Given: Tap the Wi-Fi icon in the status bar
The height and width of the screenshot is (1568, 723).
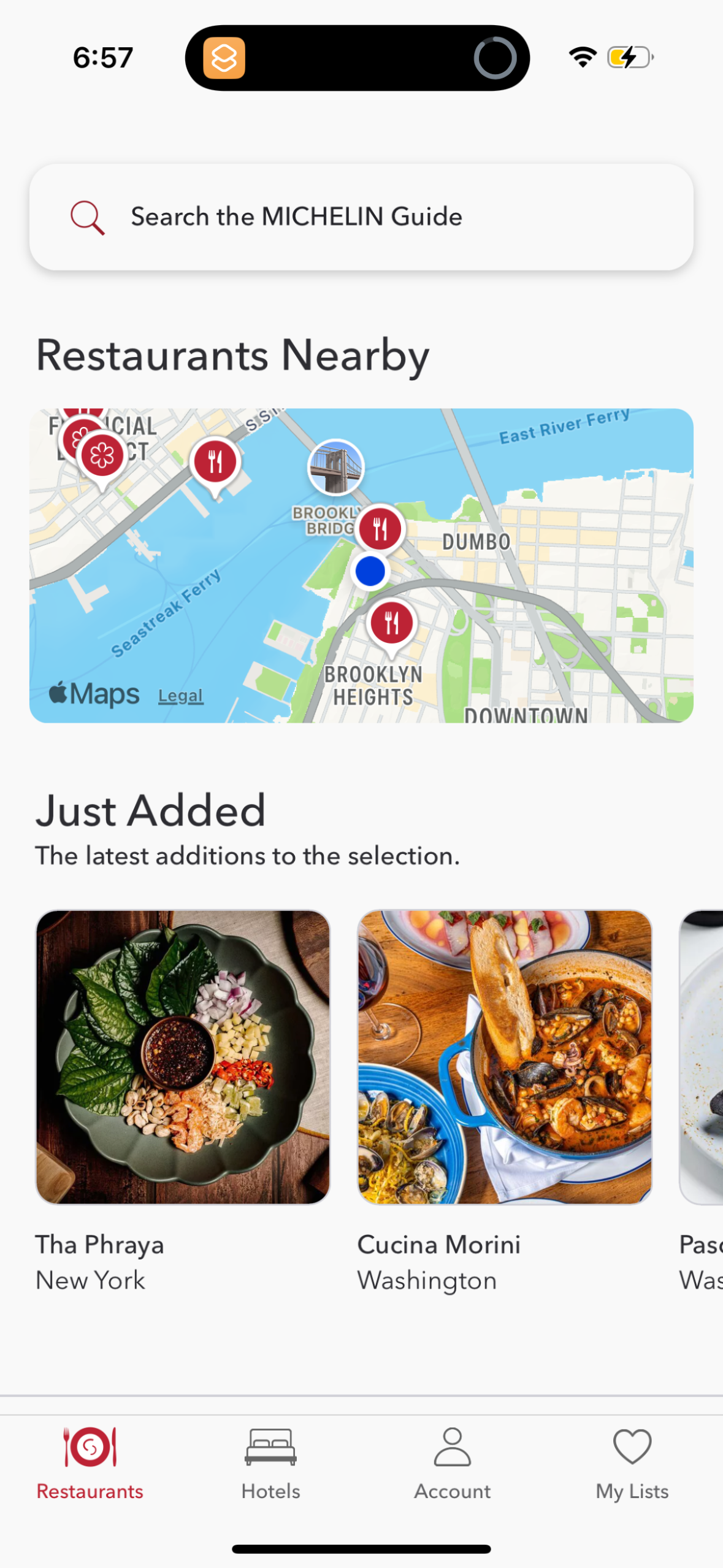Looking at the screenshot, I should (581, 56).
